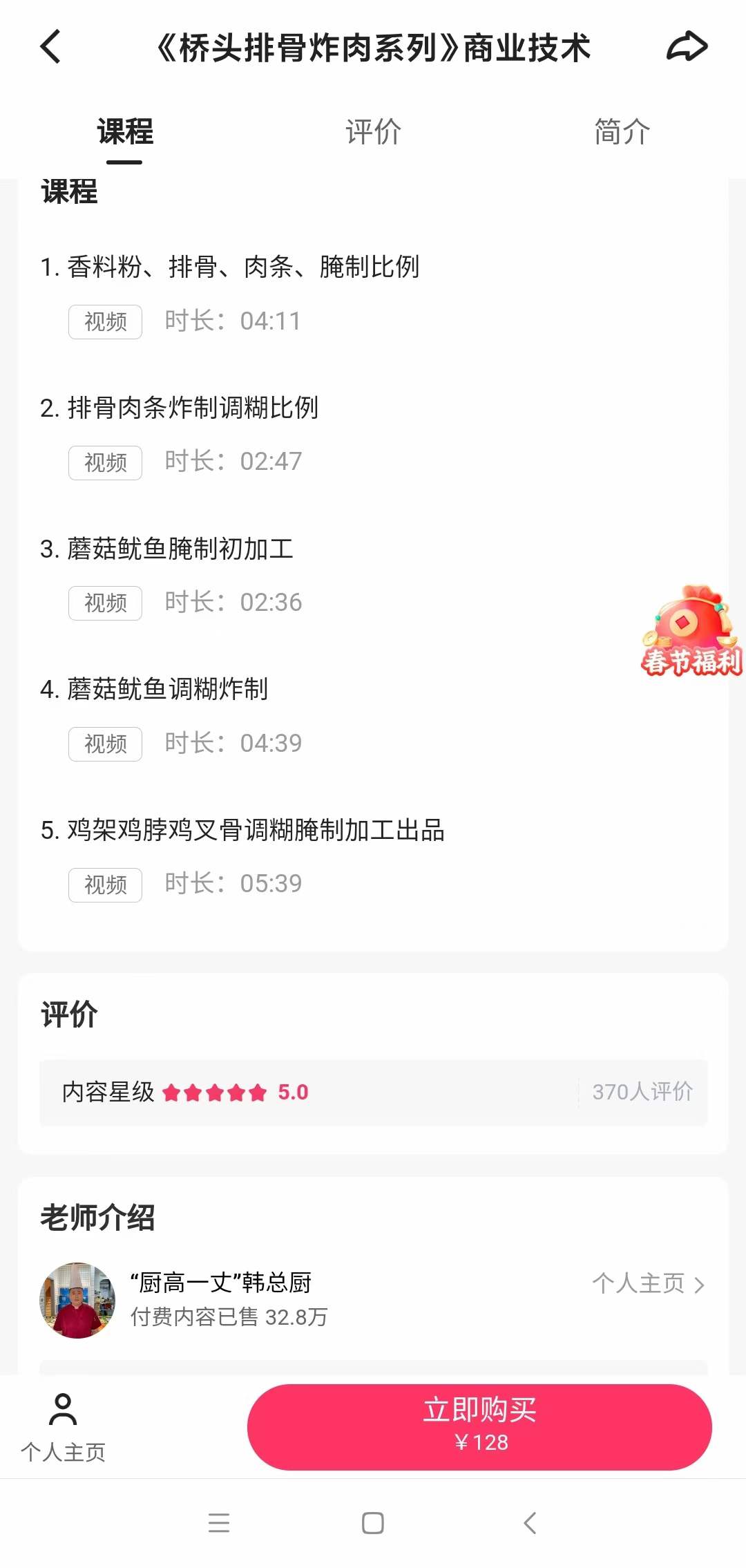746x1568 pixels.
Task: Tap the Android recents button
Action: [219, 1524]
